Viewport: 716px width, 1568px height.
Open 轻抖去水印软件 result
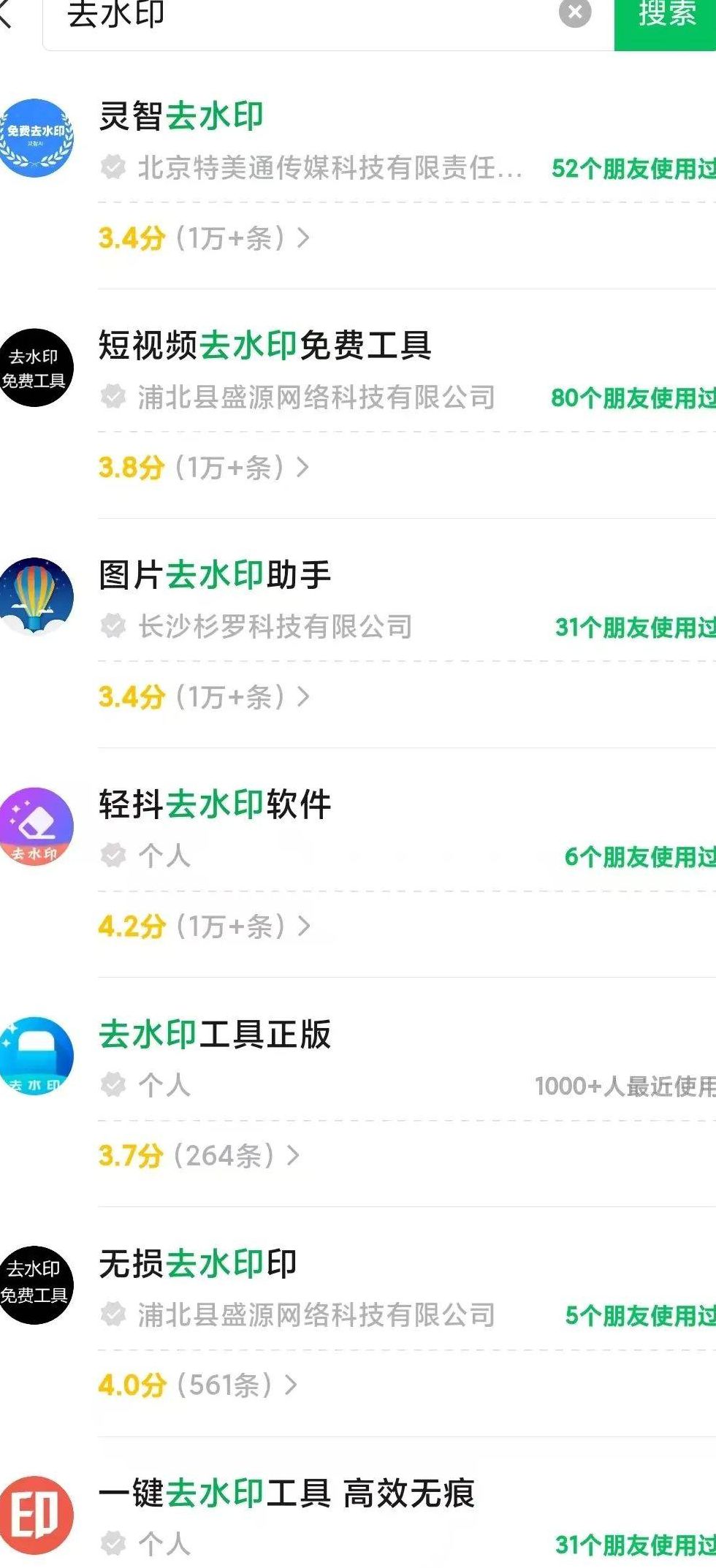pos(215,804)
